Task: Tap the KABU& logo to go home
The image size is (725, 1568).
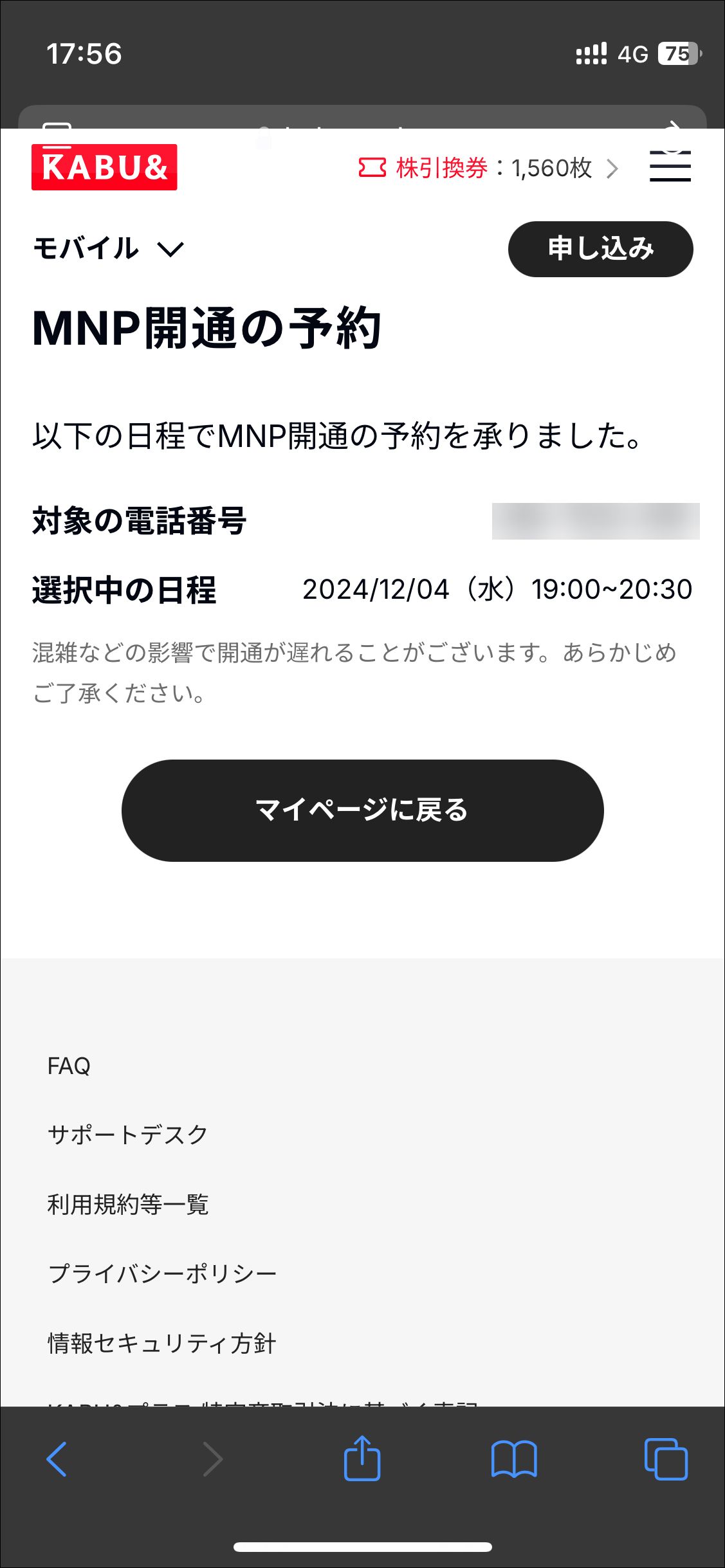Action: point(104,167)
